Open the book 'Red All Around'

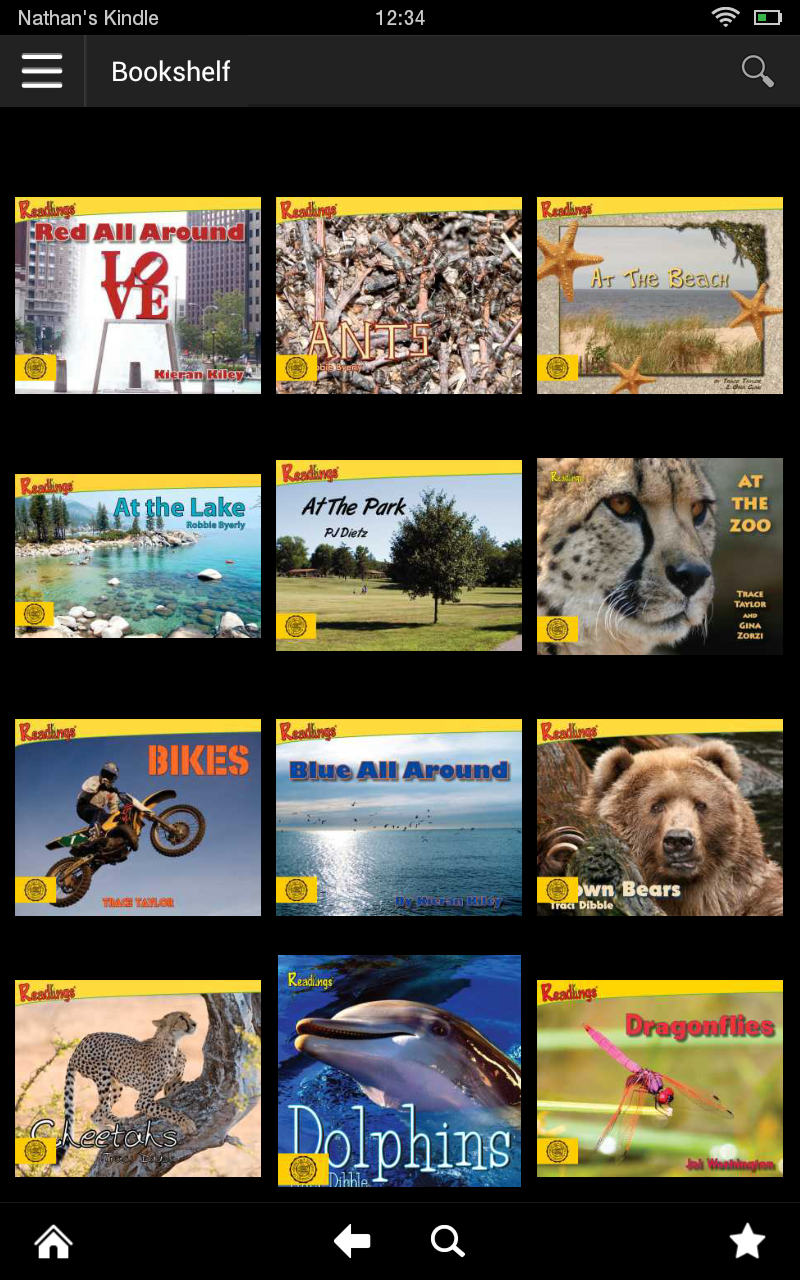[x=137, y=295]
